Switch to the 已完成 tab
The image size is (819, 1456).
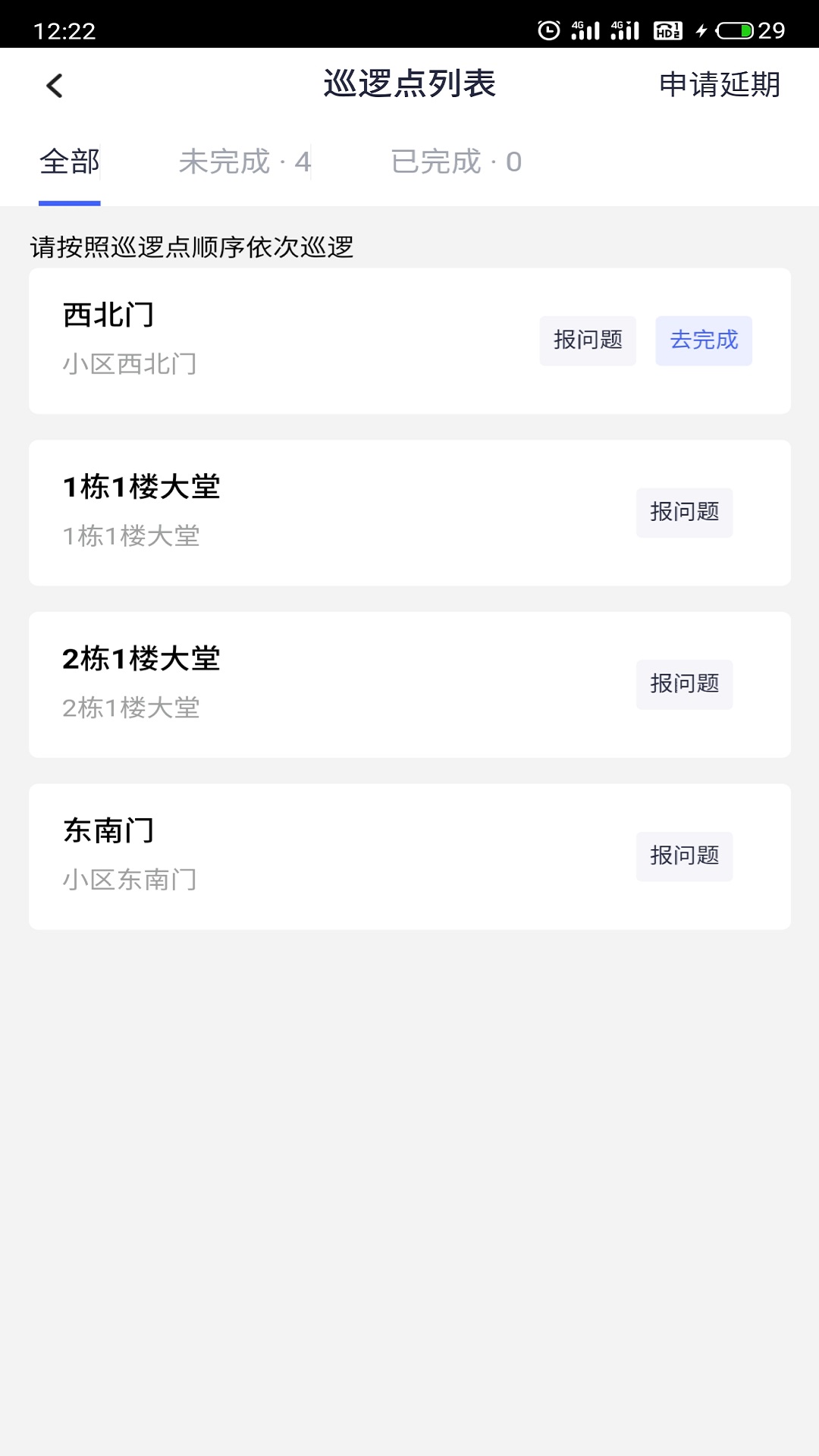click(457, 162)
